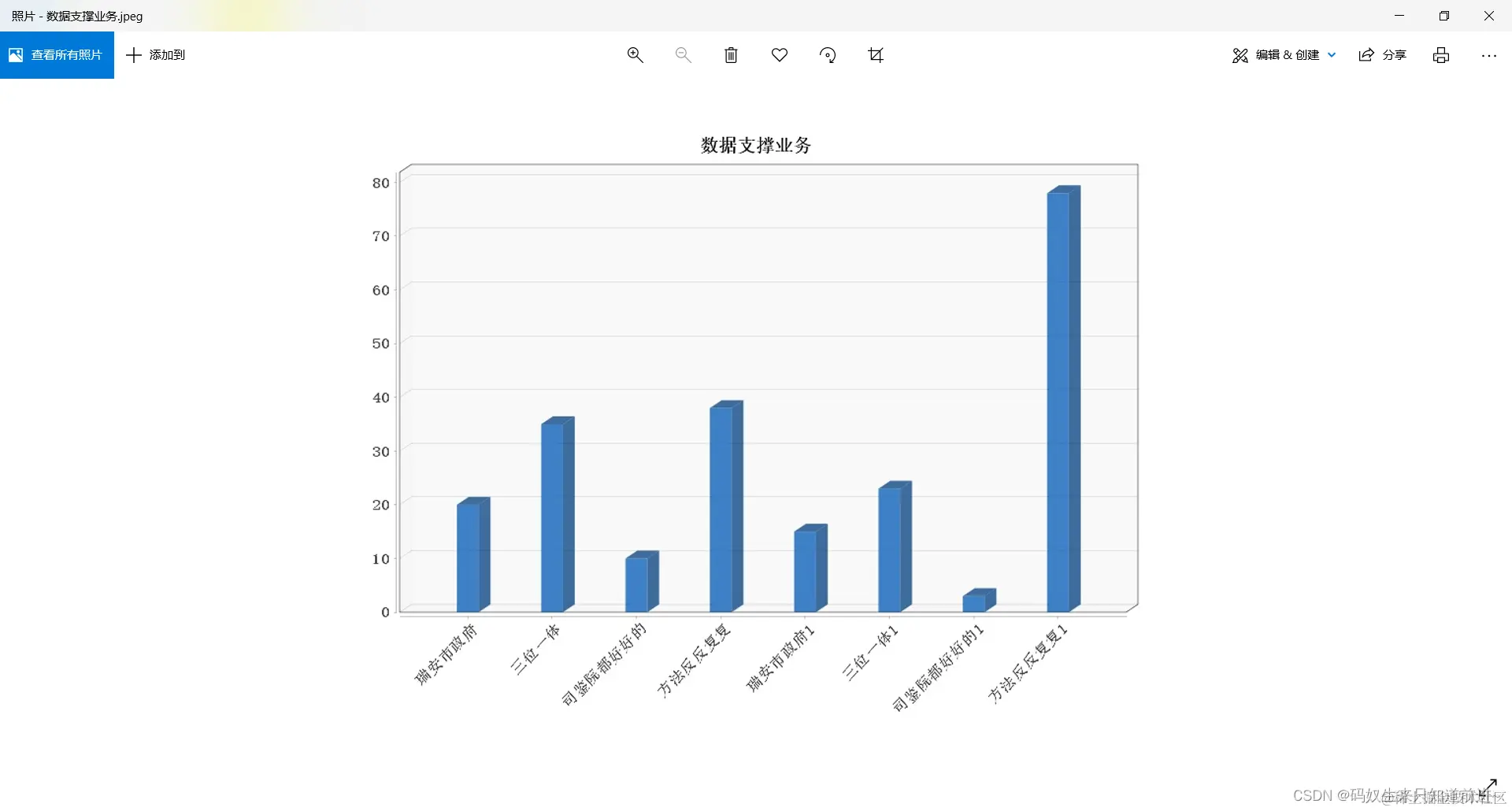Image resolution: width=1512 pixels, height=811 pixels.
Task: Print the photo
Action: click(x=1441, y=55)
